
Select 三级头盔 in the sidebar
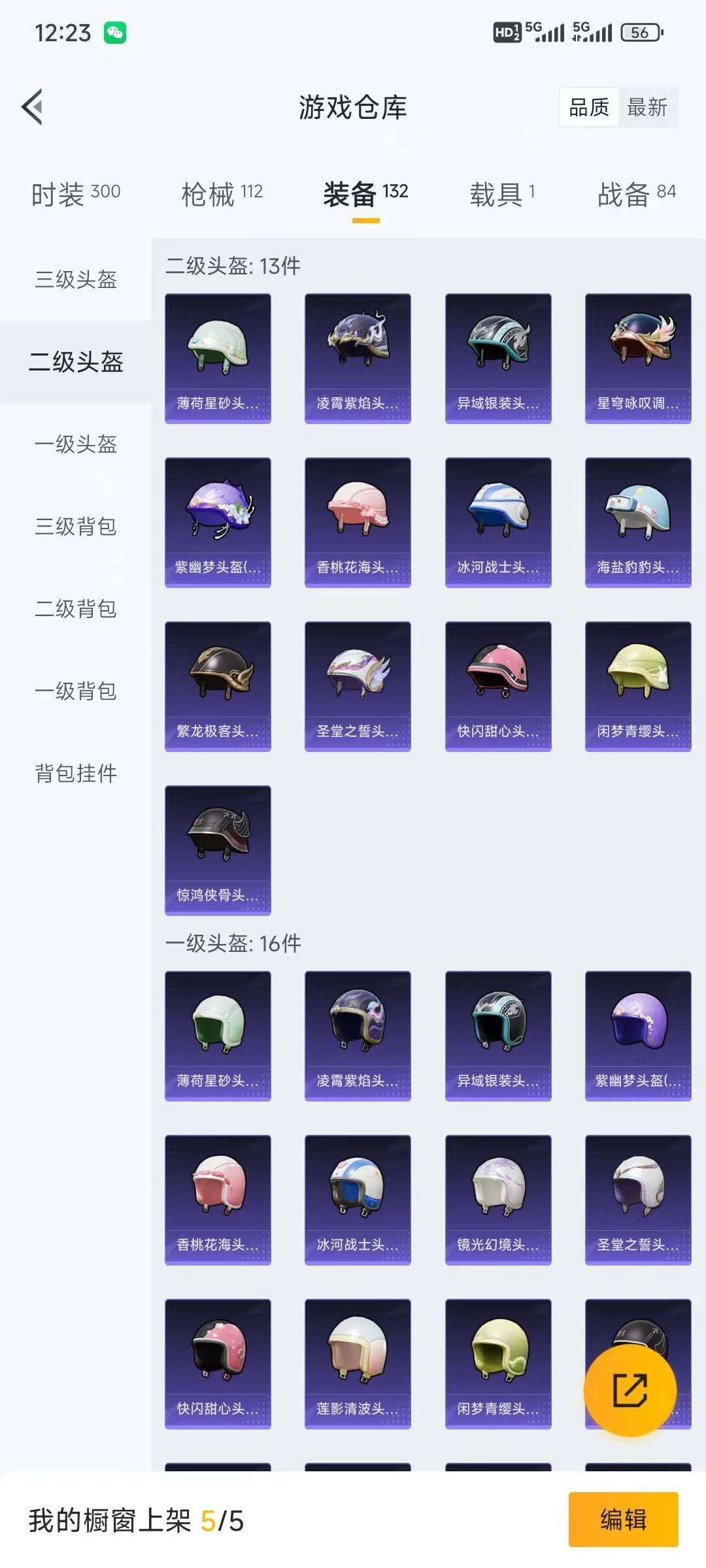tap(76, 280)
